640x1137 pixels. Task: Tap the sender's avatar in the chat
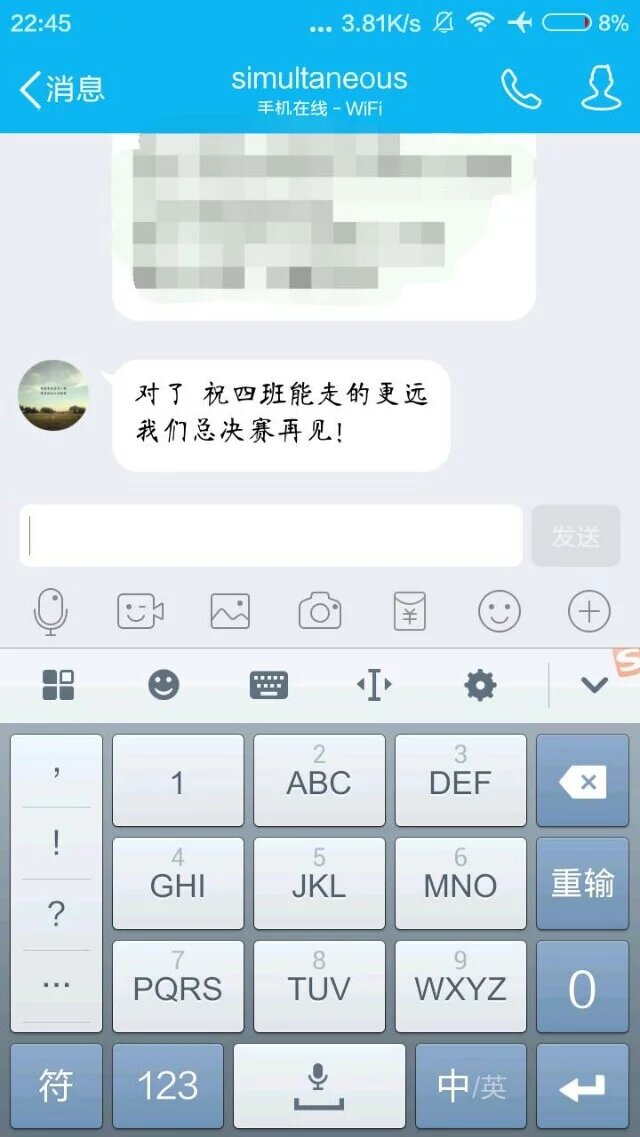click(x=54, y=395)
